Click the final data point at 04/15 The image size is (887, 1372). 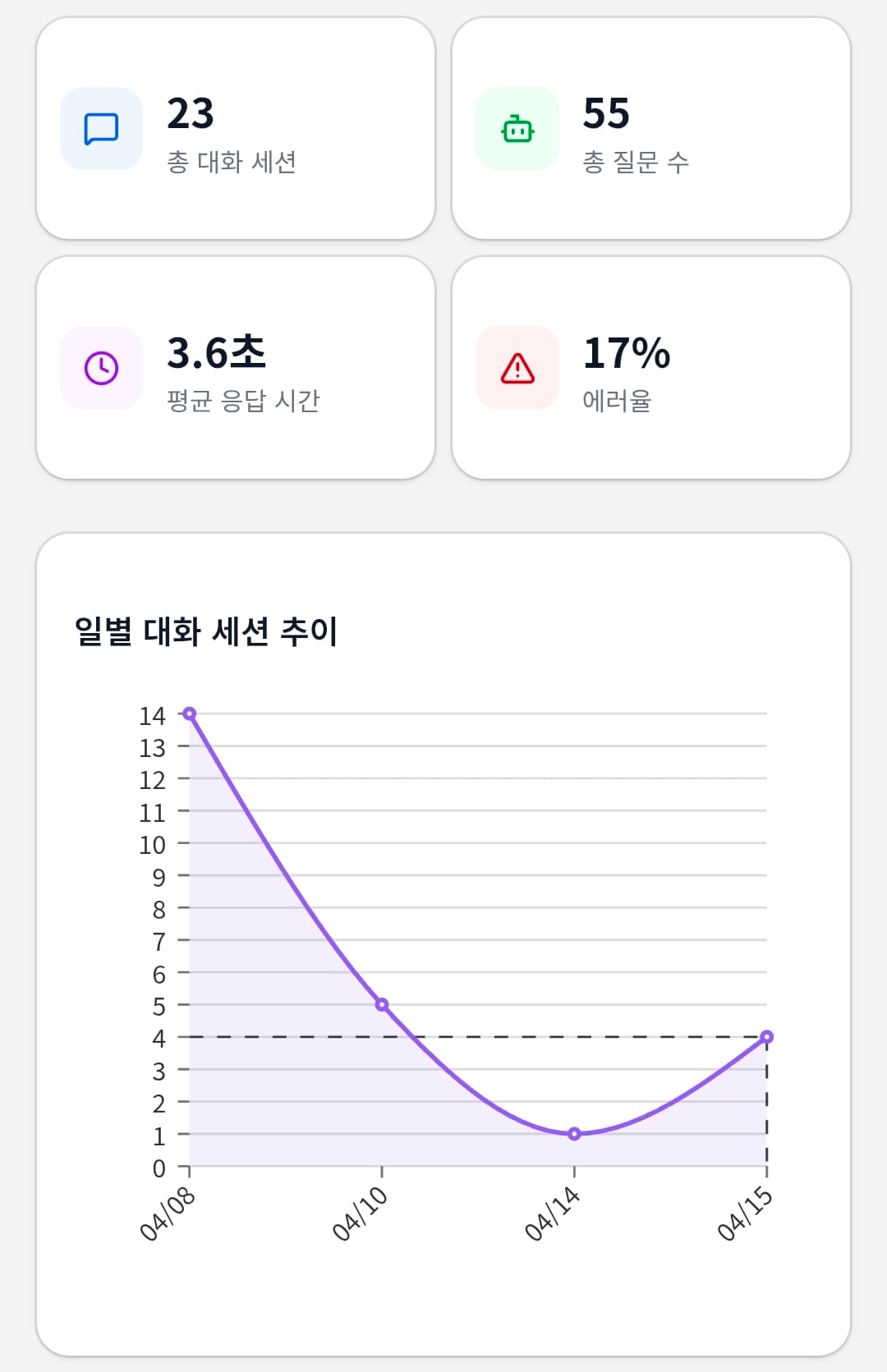(766, 1036)
